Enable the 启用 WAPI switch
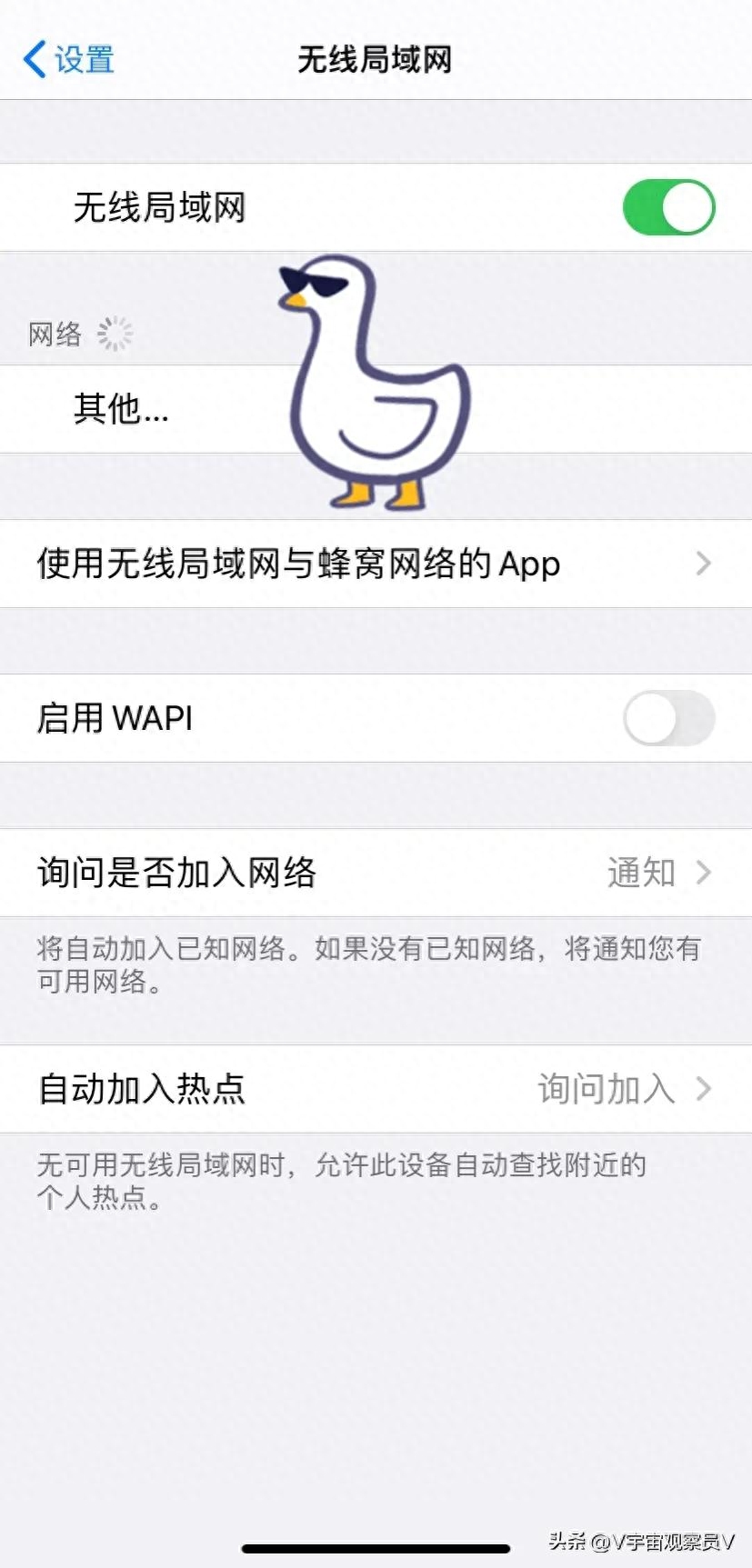 pyautogui.click(x=668, y=718)
